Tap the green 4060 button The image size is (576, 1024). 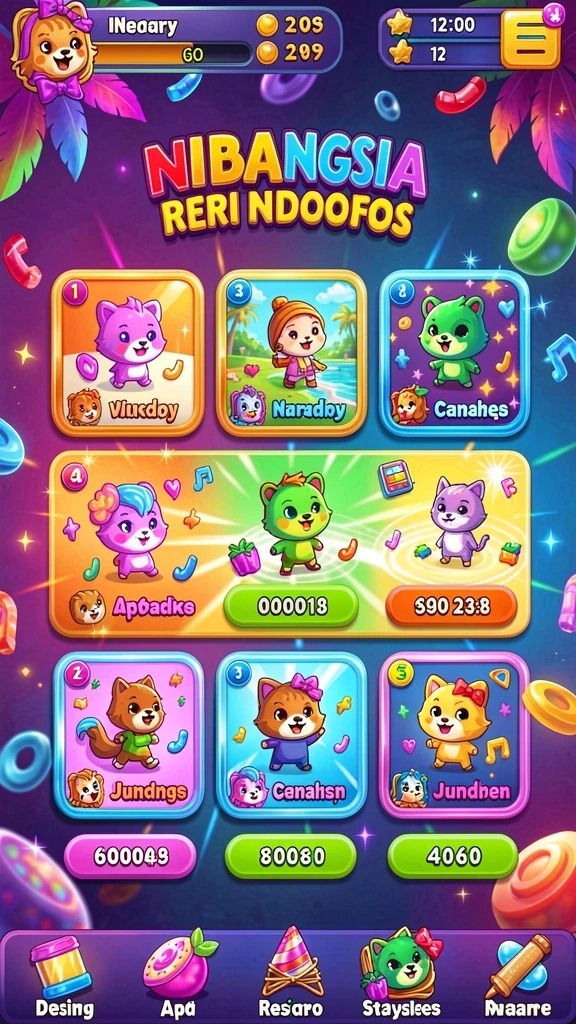coord(453,856)
